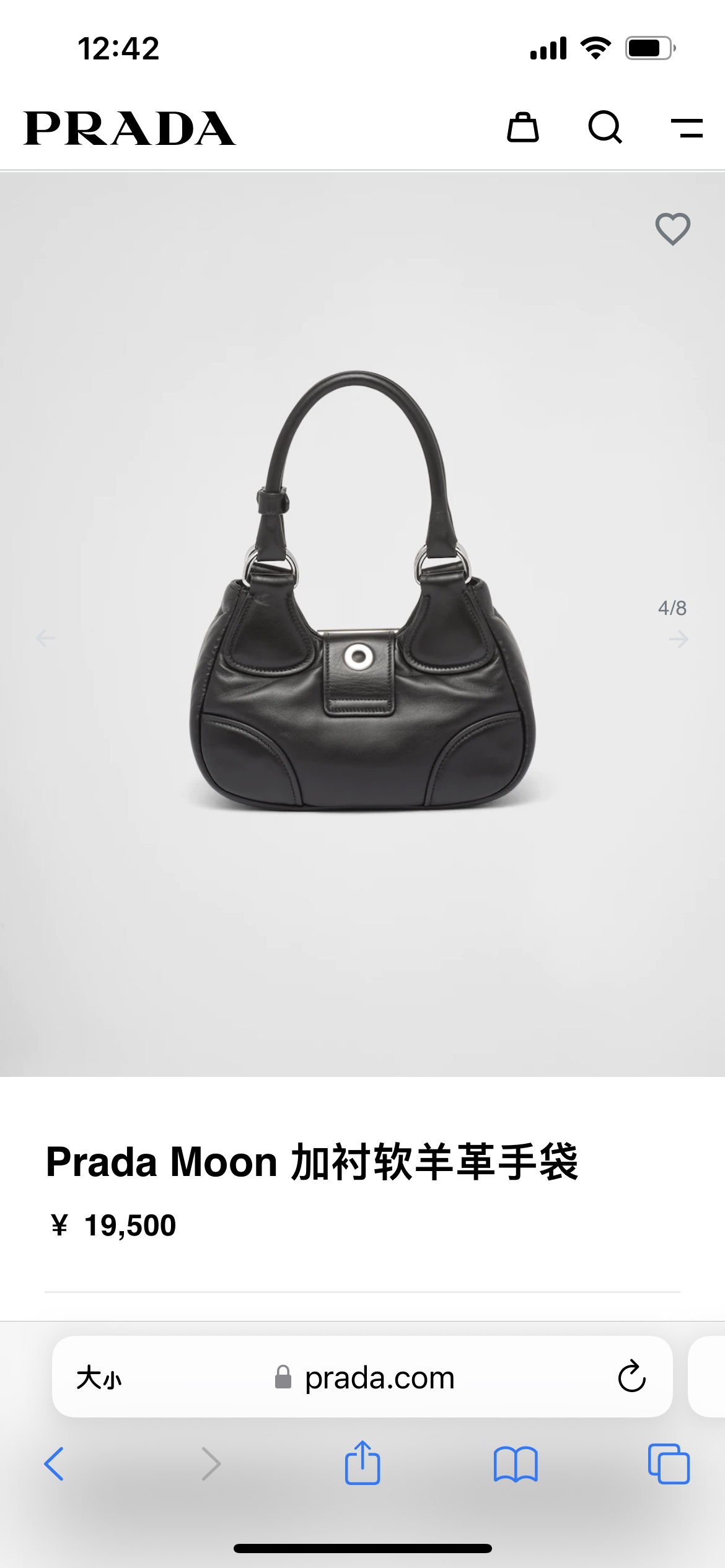Show the next product image
Image resolution: width=725 pixels, height=1568 pixels.
click(x=679, y=638)
